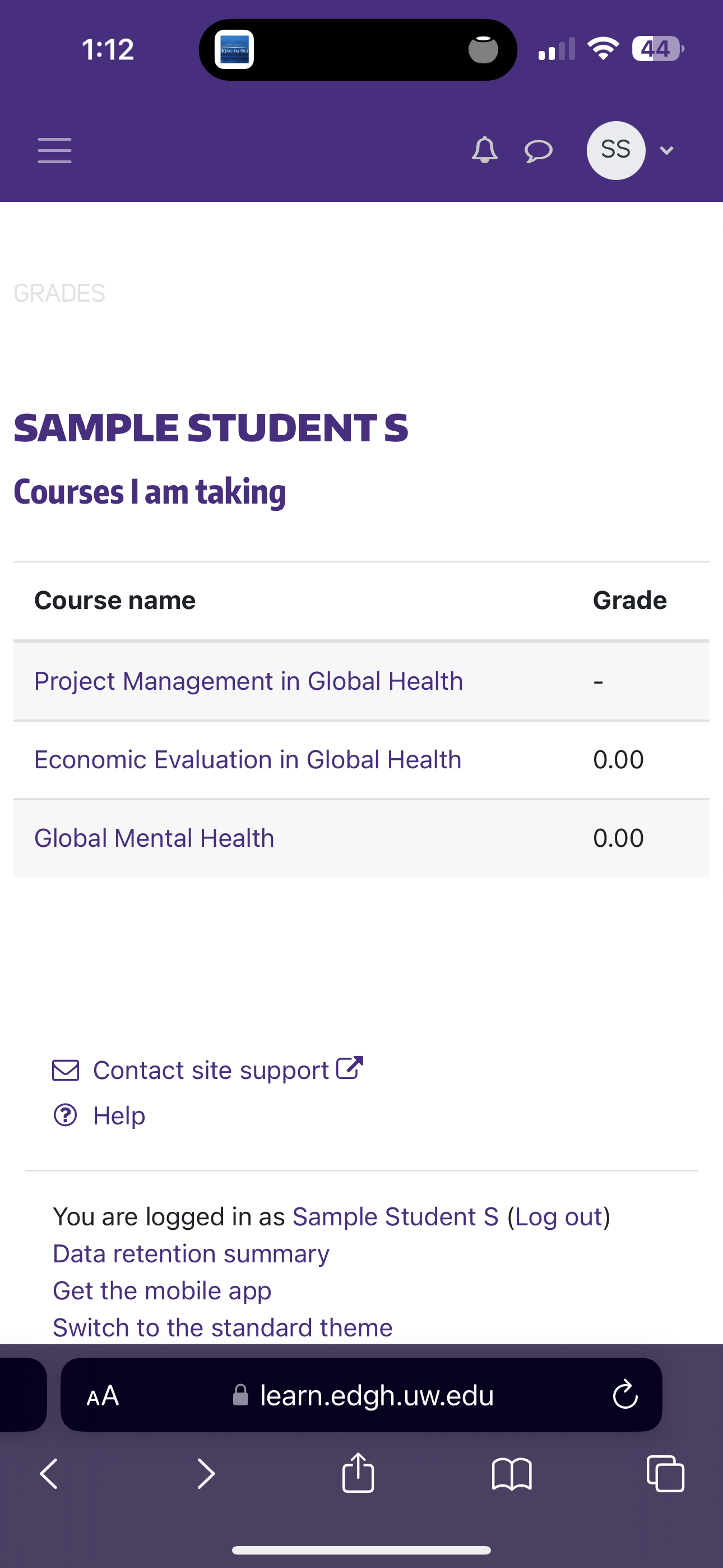Screen dimensions: 723x1568
Task: Open the messages chat bubble
Action: pos(539,151)
